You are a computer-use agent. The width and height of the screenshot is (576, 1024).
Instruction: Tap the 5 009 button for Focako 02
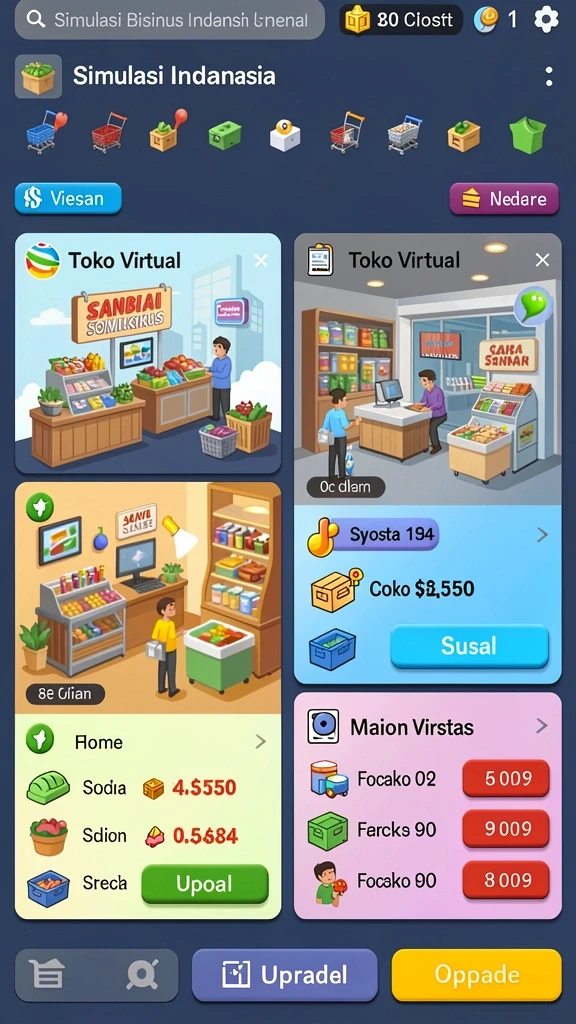(506, 778)
